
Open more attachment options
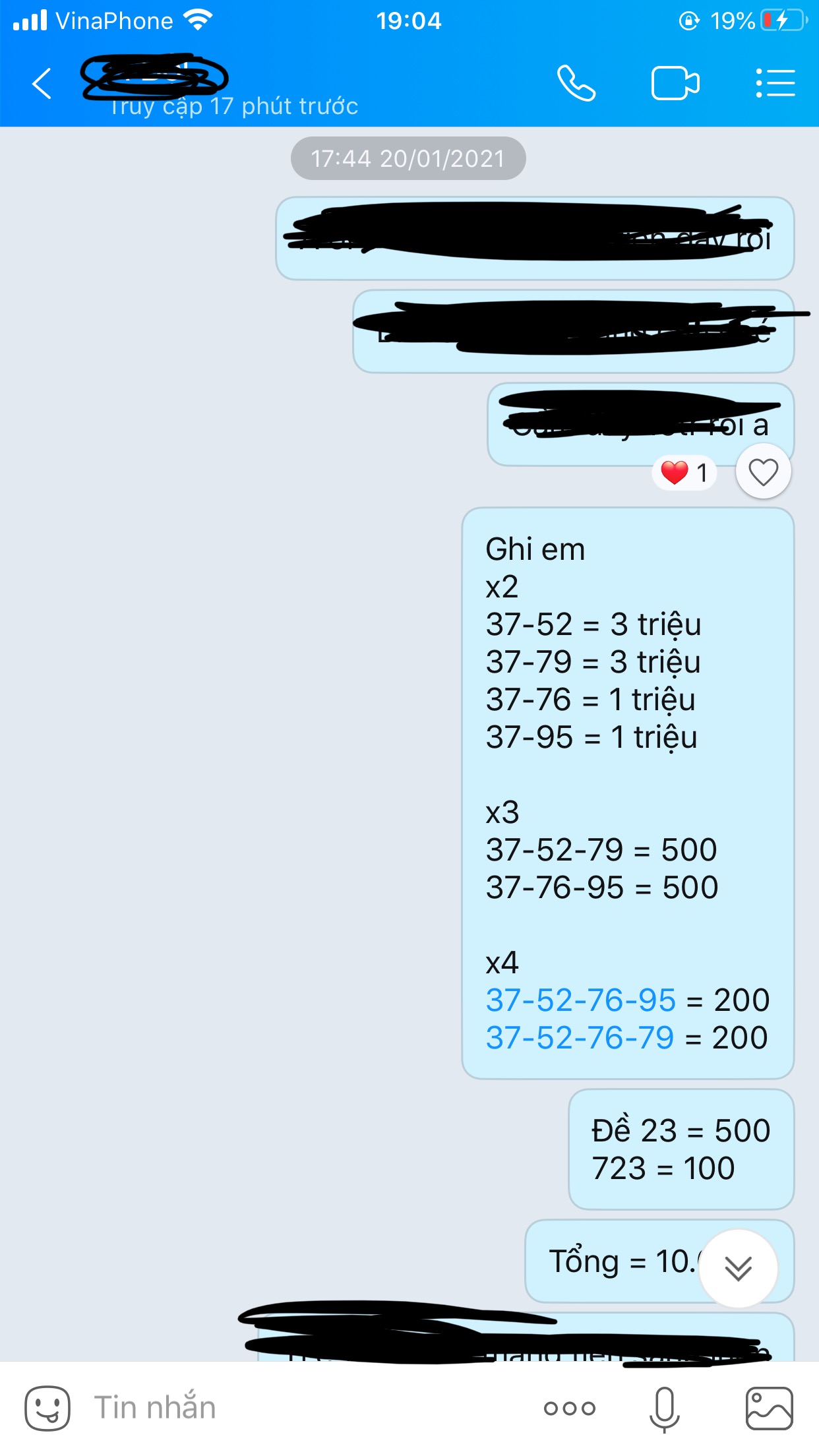pyautogui.click(x=570, y=1409)
